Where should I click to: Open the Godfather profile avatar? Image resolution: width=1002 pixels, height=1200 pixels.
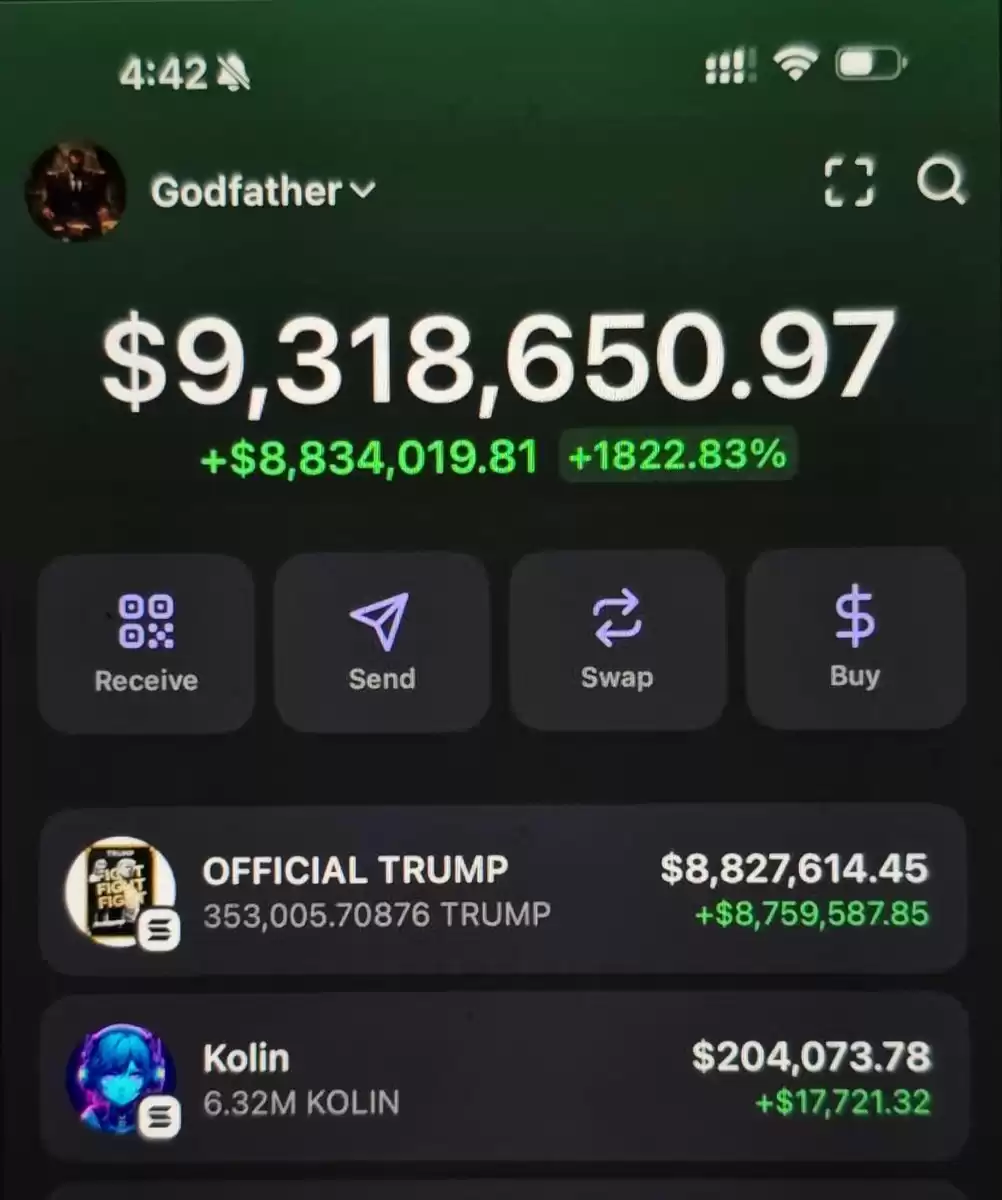[x=75, y=191]
